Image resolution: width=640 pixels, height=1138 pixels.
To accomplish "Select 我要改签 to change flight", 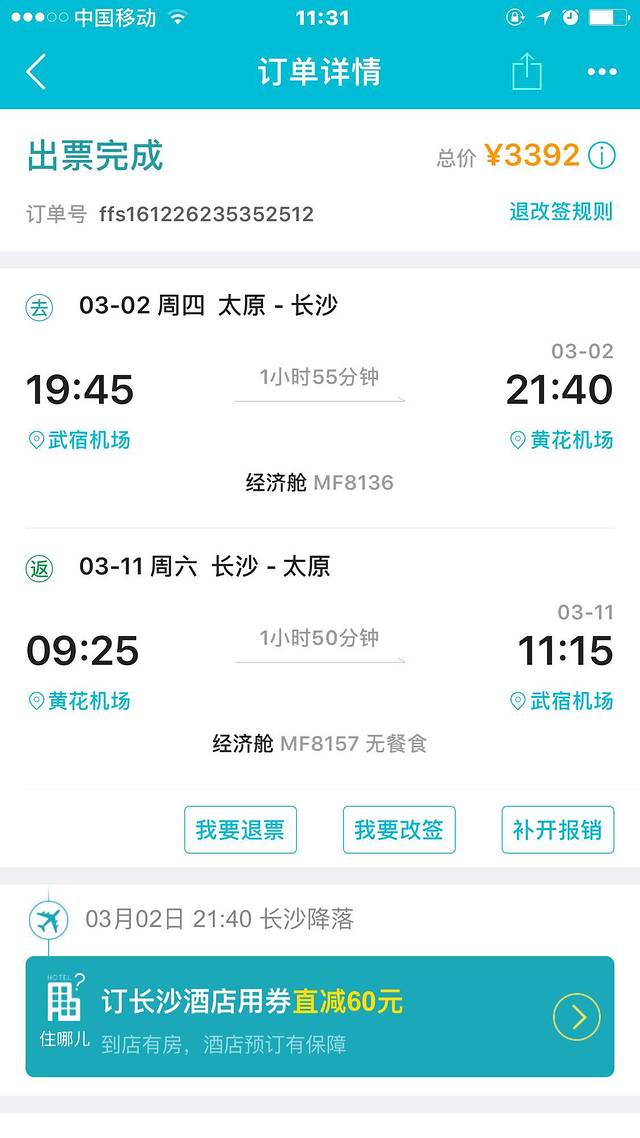I will (x=399, y=830).
